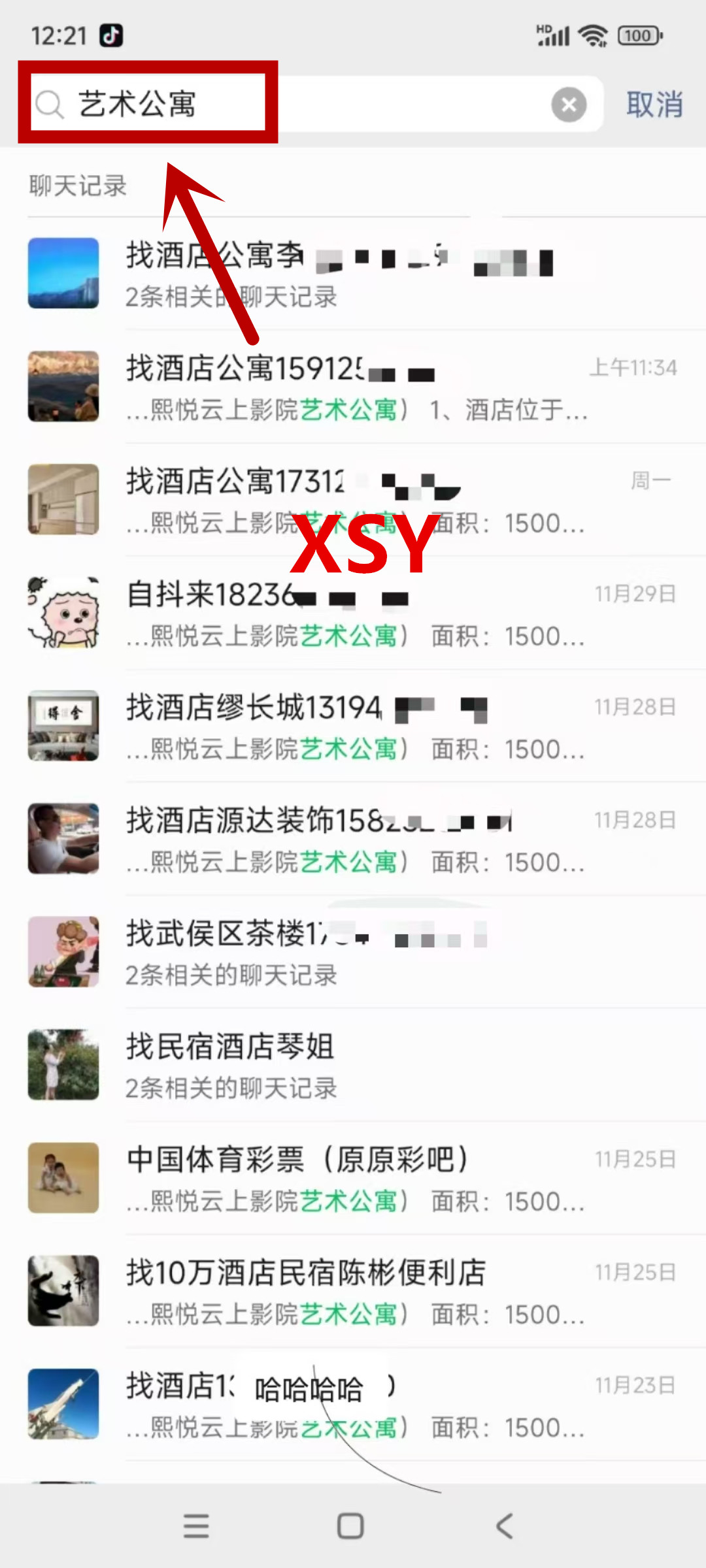Open chat result 找酒店公寓李
Image resolution: width=706 pixels, height=1568 pixels.
click(366, 274)
